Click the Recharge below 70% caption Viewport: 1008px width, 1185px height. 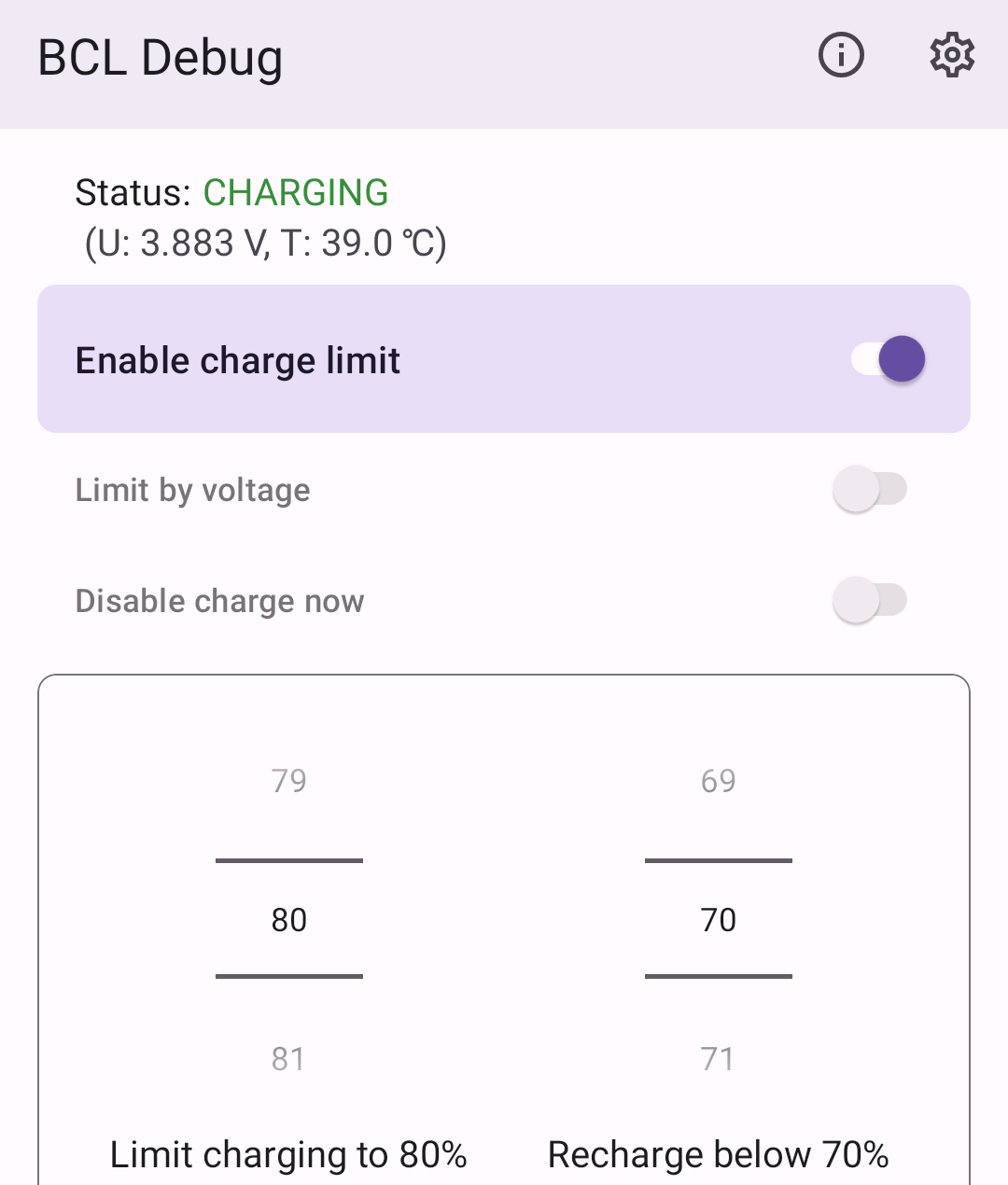click(x=719, y=1154)
